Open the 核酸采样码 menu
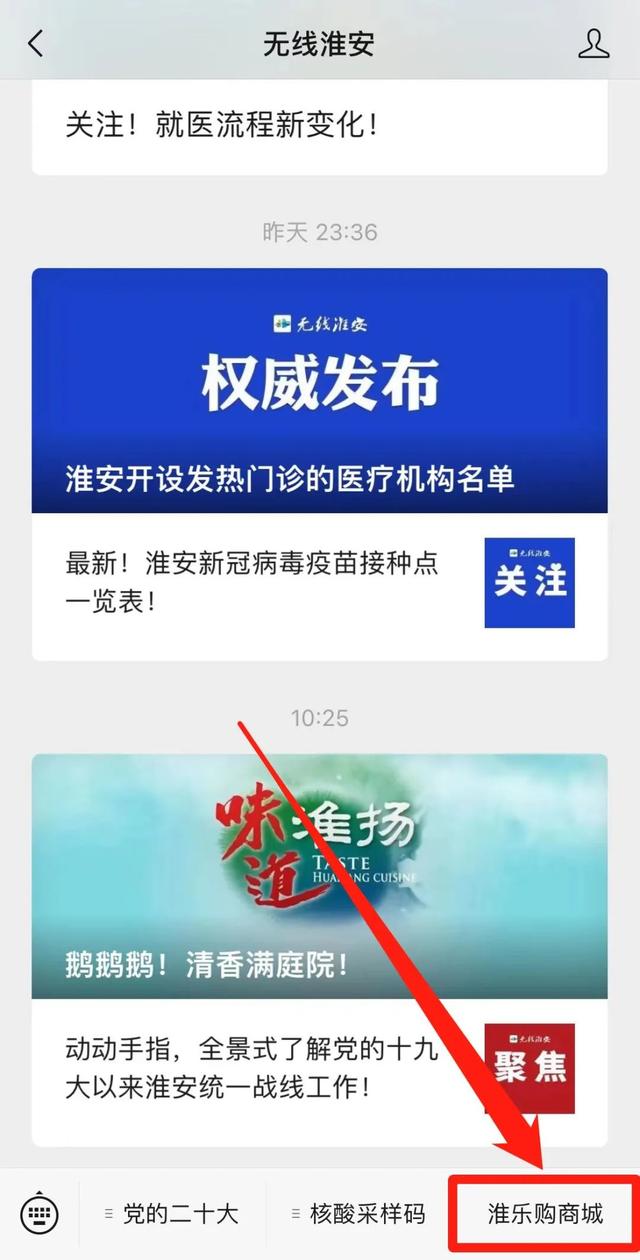Screen dimensions: 640x1260 pos(358,1215)
